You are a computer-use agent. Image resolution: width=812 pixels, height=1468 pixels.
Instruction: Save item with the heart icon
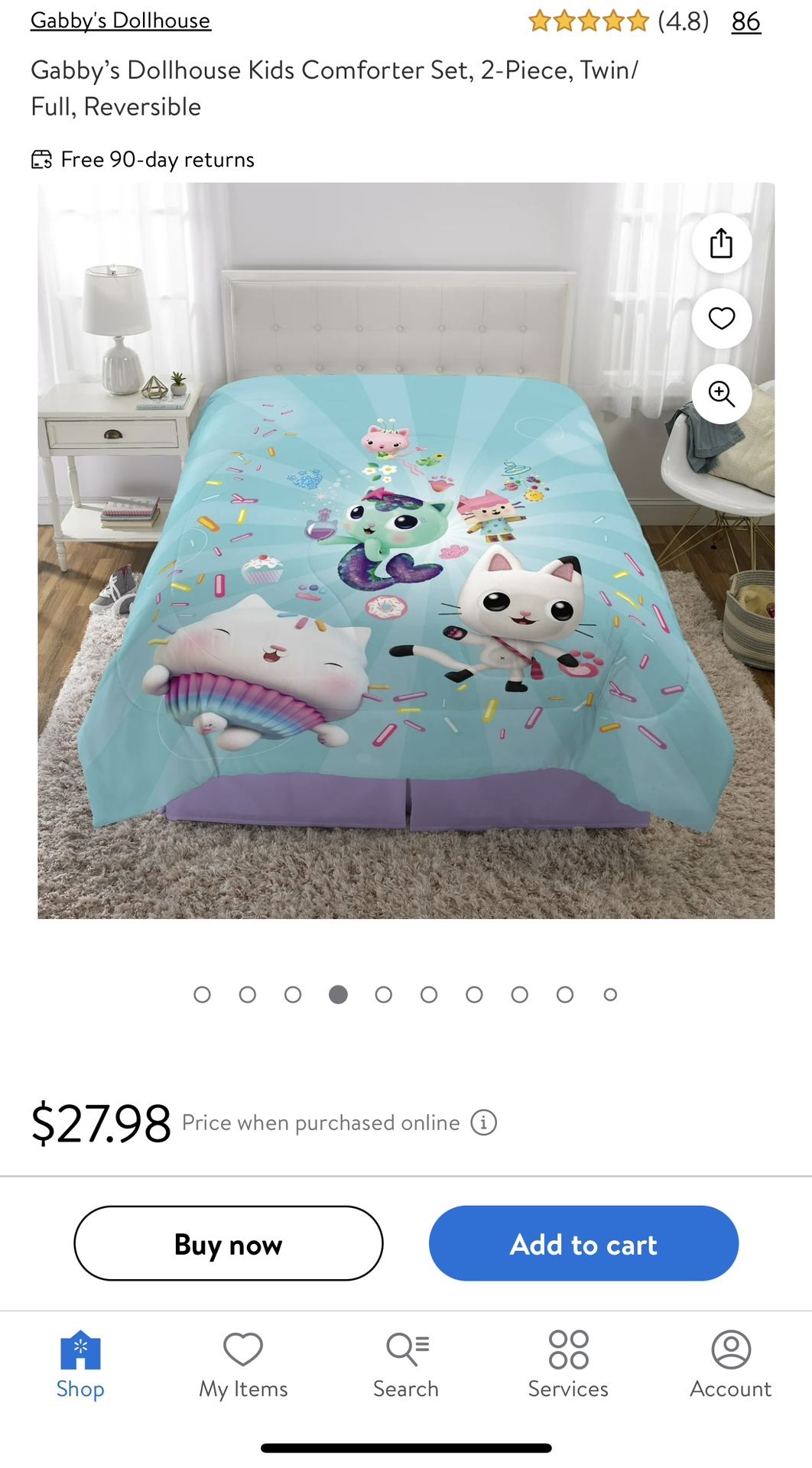(721, 318)
